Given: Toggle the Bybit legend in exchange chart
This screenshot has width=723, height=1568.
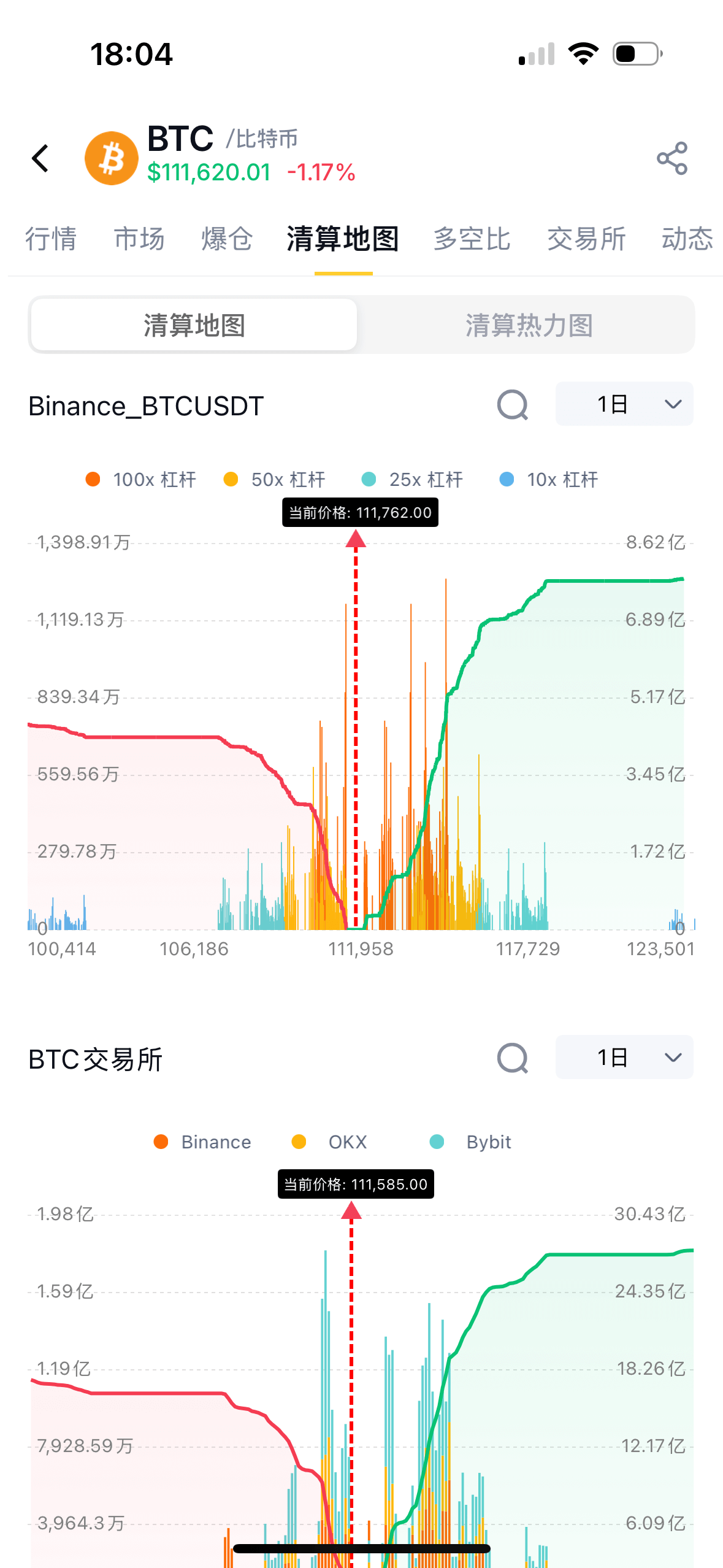Looking at the screenshot, I should click(x=471, y=1142).
